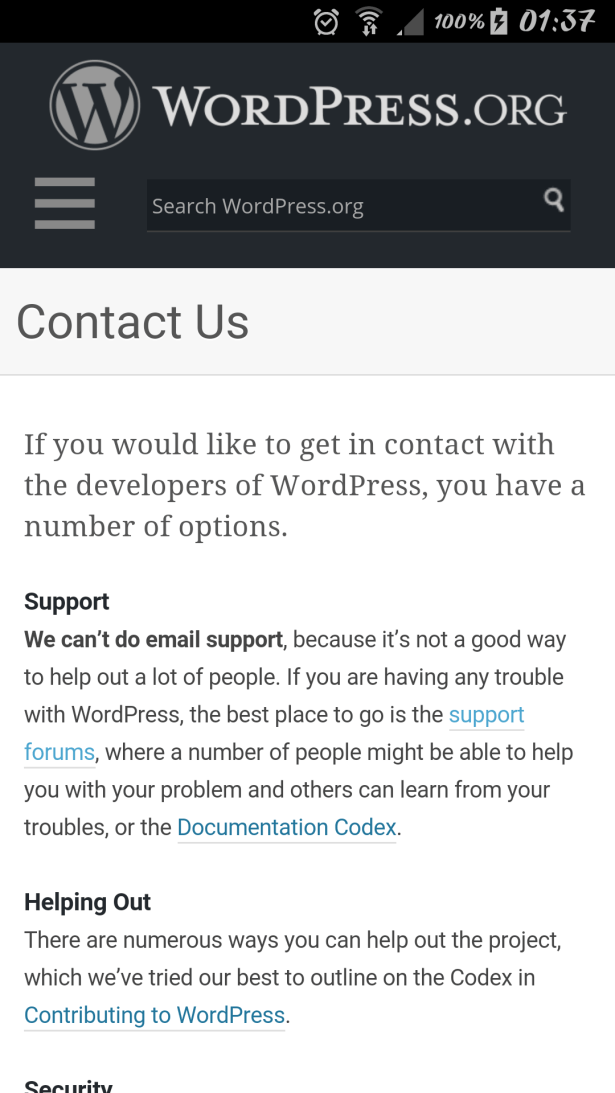Image resolution: width=615 pixels, height=1093 pixels.
Task: Tap the magnifier search icon
Action: tap(553, 200)
